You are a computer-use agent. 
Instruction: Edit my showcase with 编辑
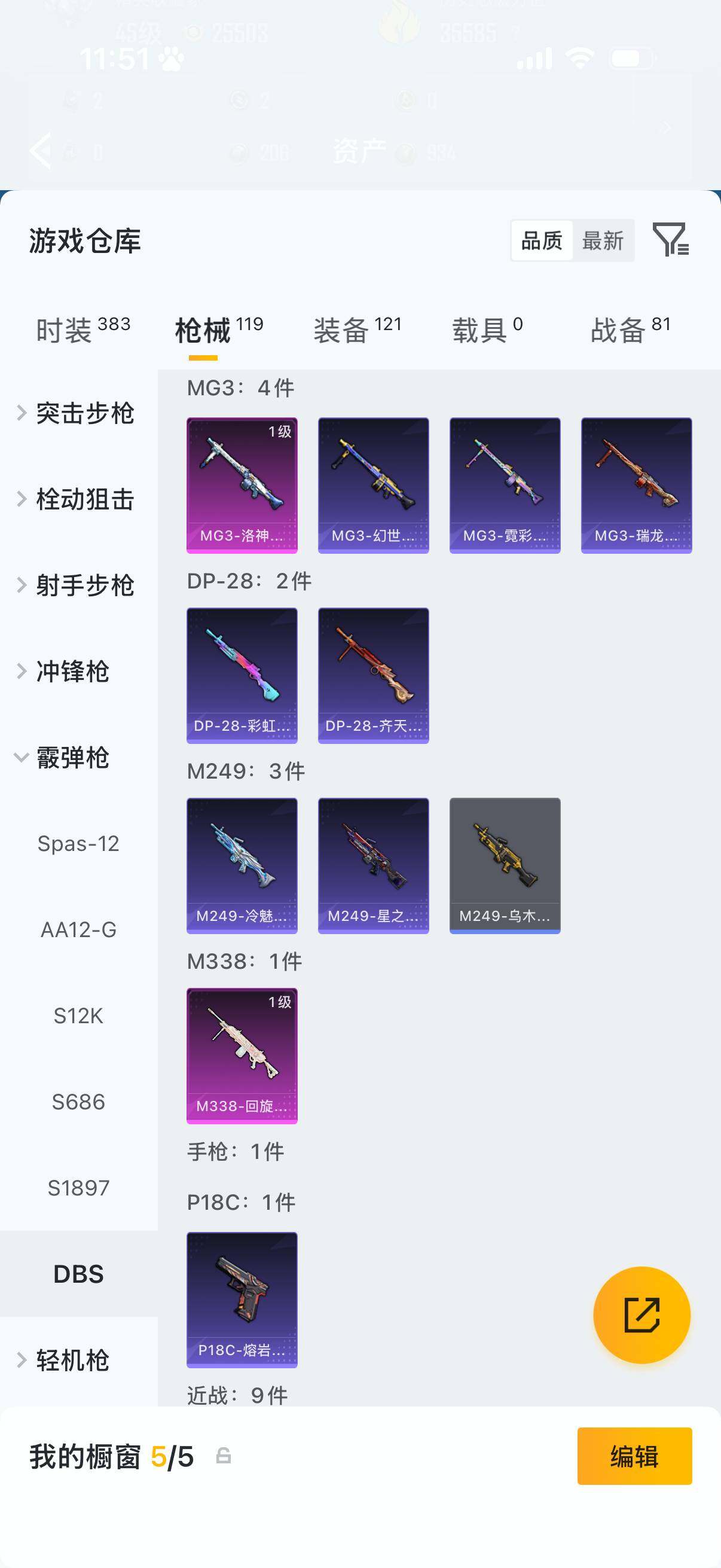[x=634, y=1457]
